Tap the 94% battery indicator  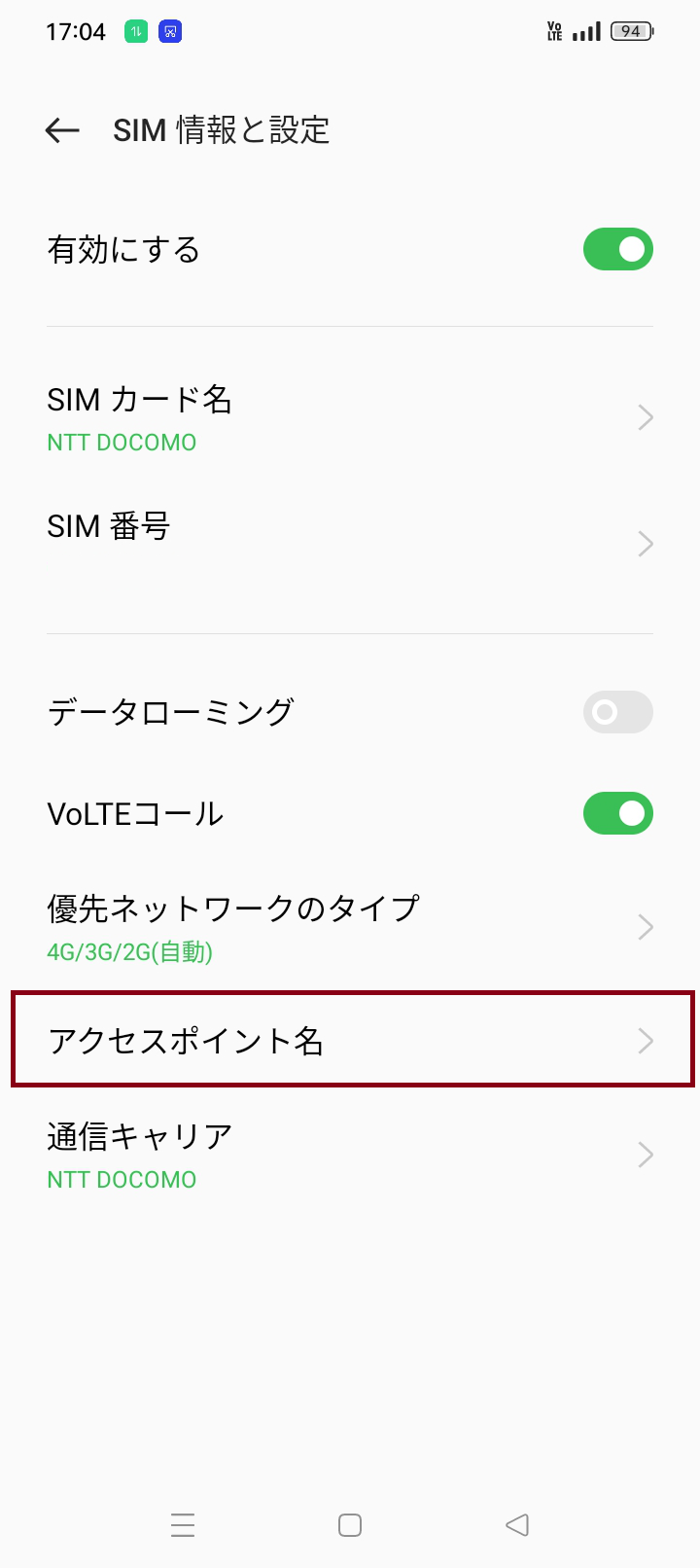coord(630,30)
